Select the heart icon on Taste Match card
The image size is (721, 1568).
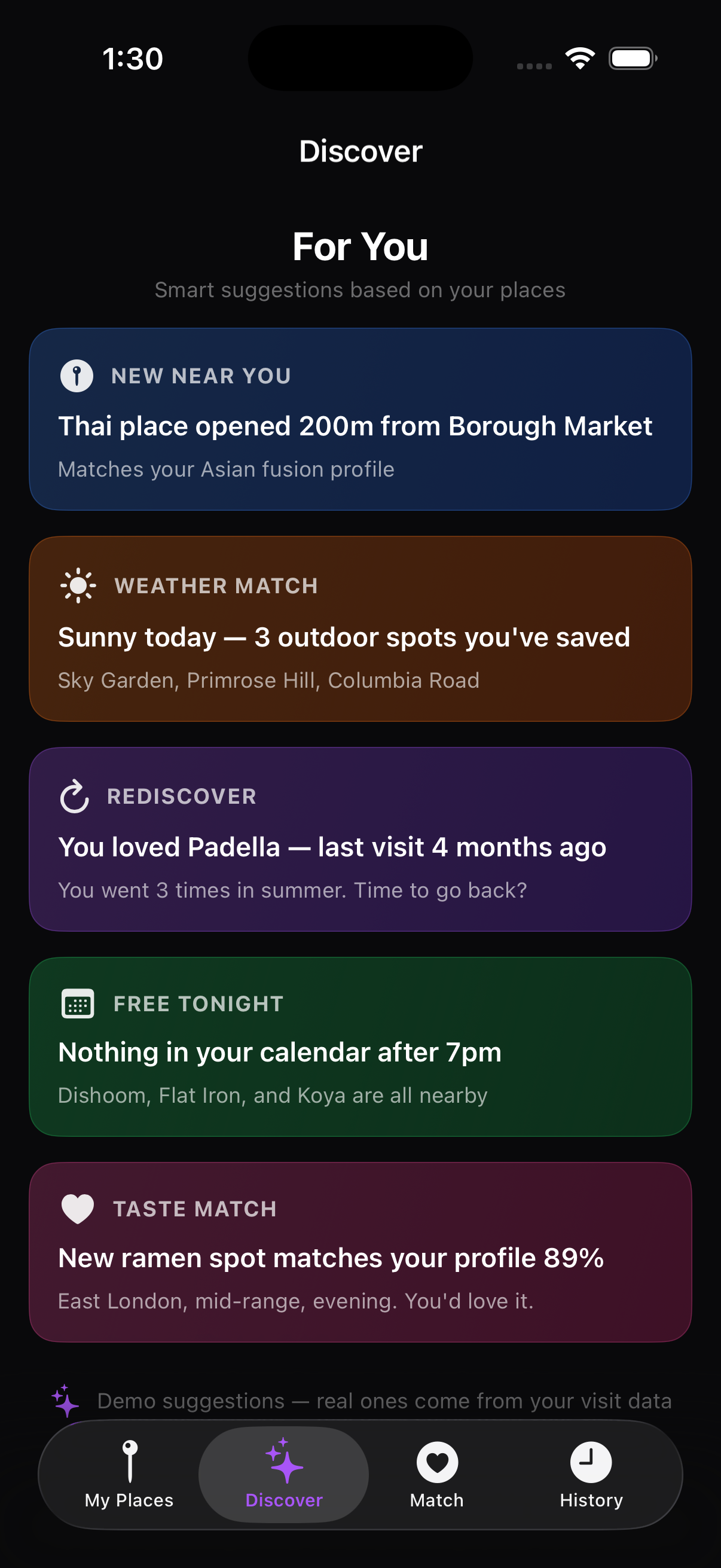pos(77,1208)
